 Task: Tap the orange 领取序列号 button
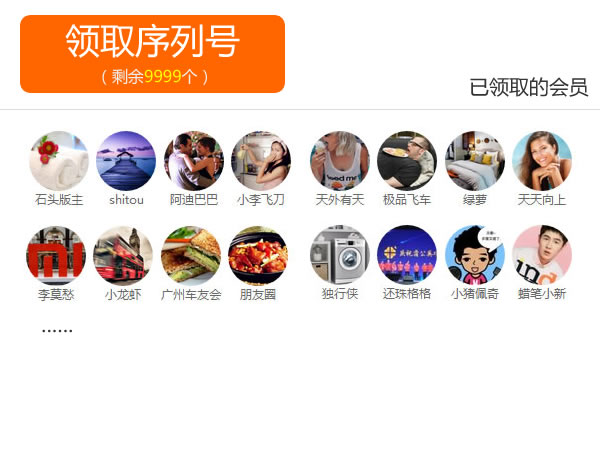(x=152, y=54)
